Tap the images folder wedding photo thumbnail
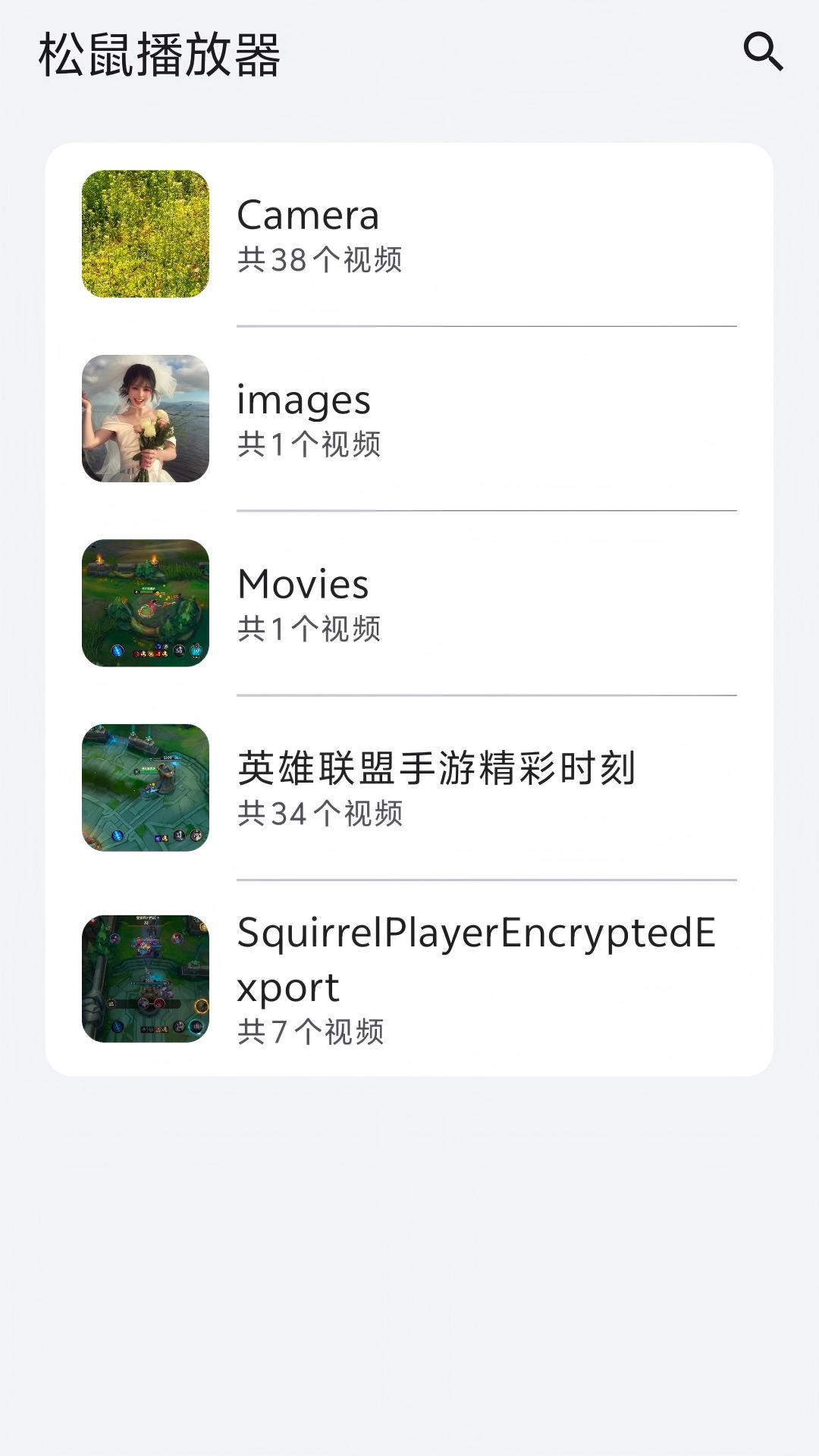The width and height of the screenshot is (819, 1456). [144, 419]
